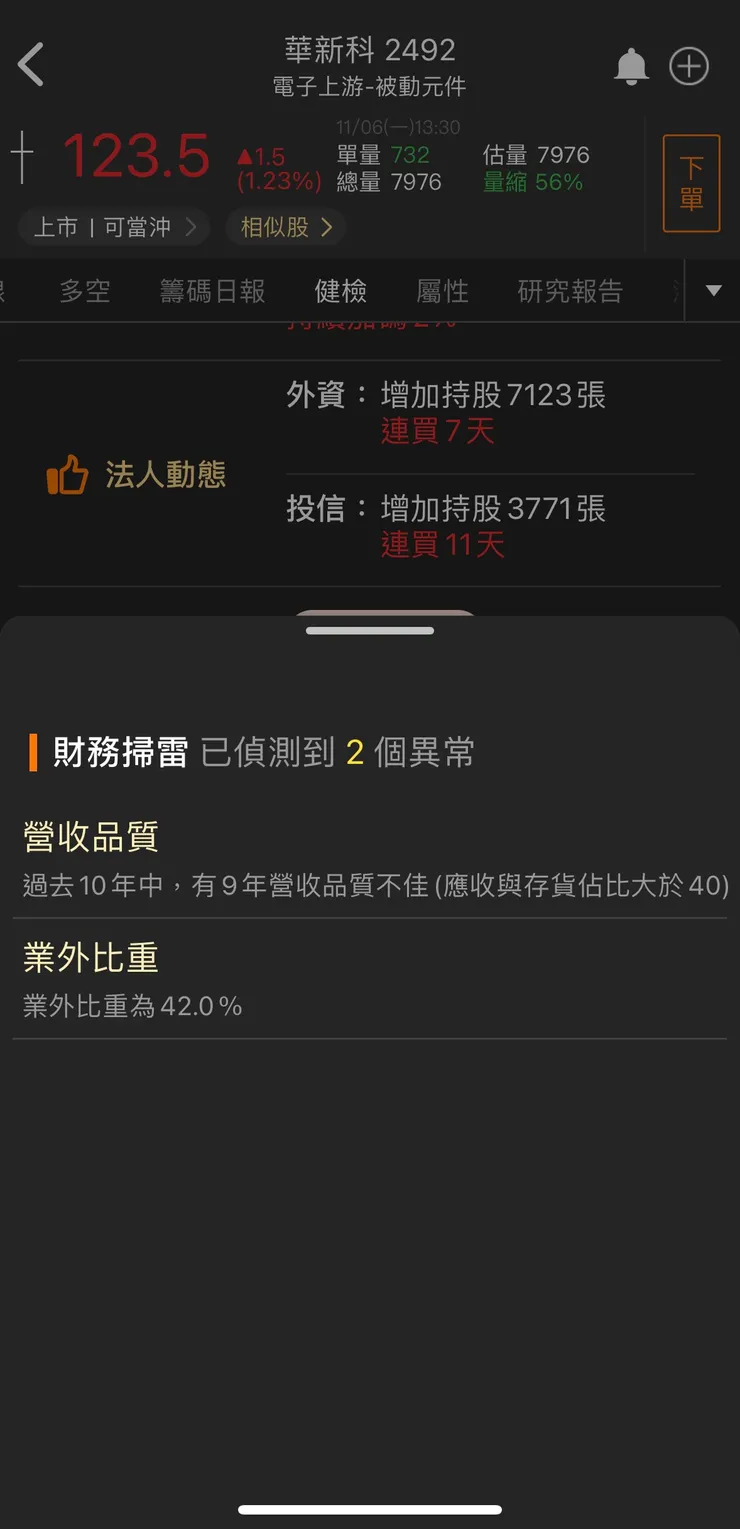740x1529 pixels.
Task: Switch to the 研究報告 tab
Action: point(569,291)
